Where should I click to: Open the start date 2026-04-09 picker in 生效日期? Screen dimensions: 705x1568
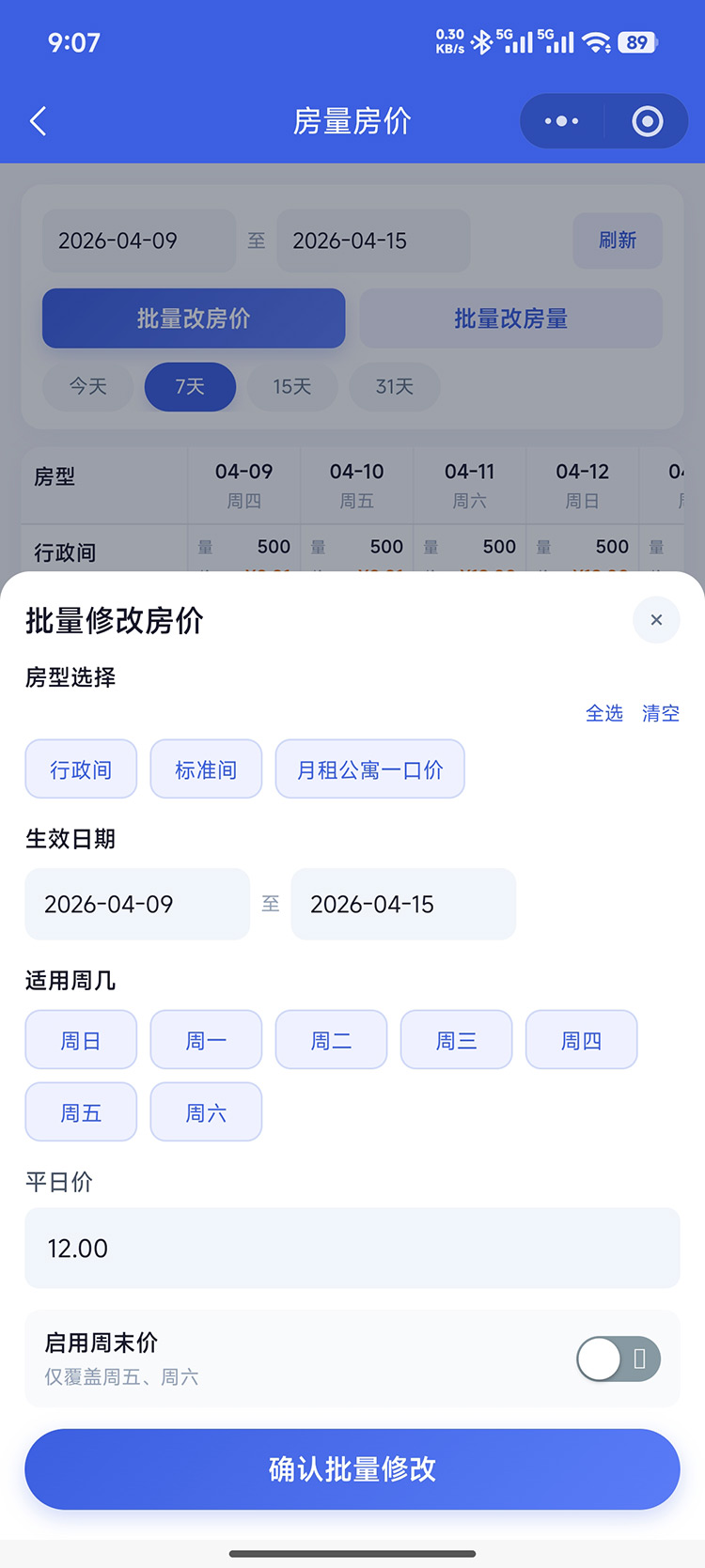137,904
